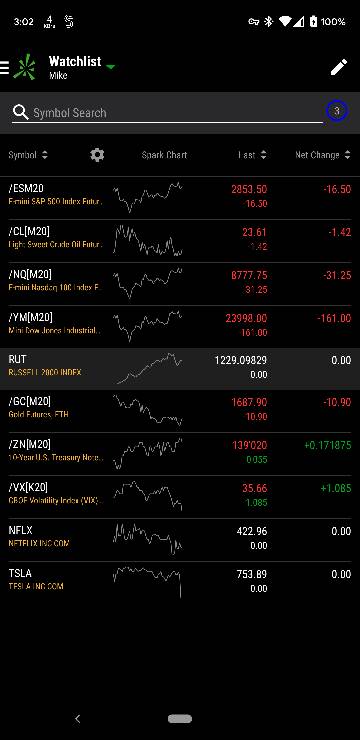Open column settings gear
360x740 pixels.
97,155
